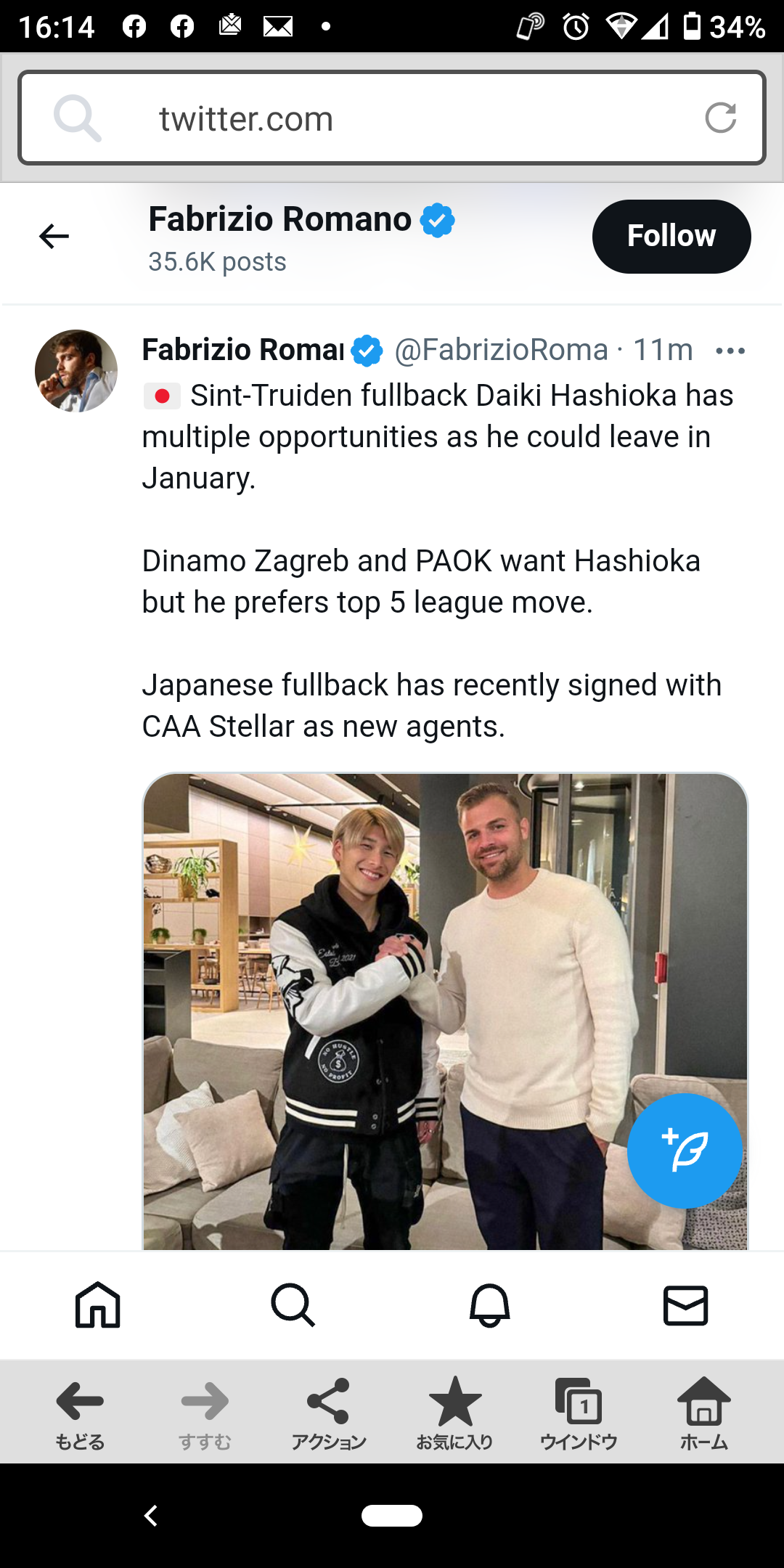Open the post's three-dot overflow menu

730,351
